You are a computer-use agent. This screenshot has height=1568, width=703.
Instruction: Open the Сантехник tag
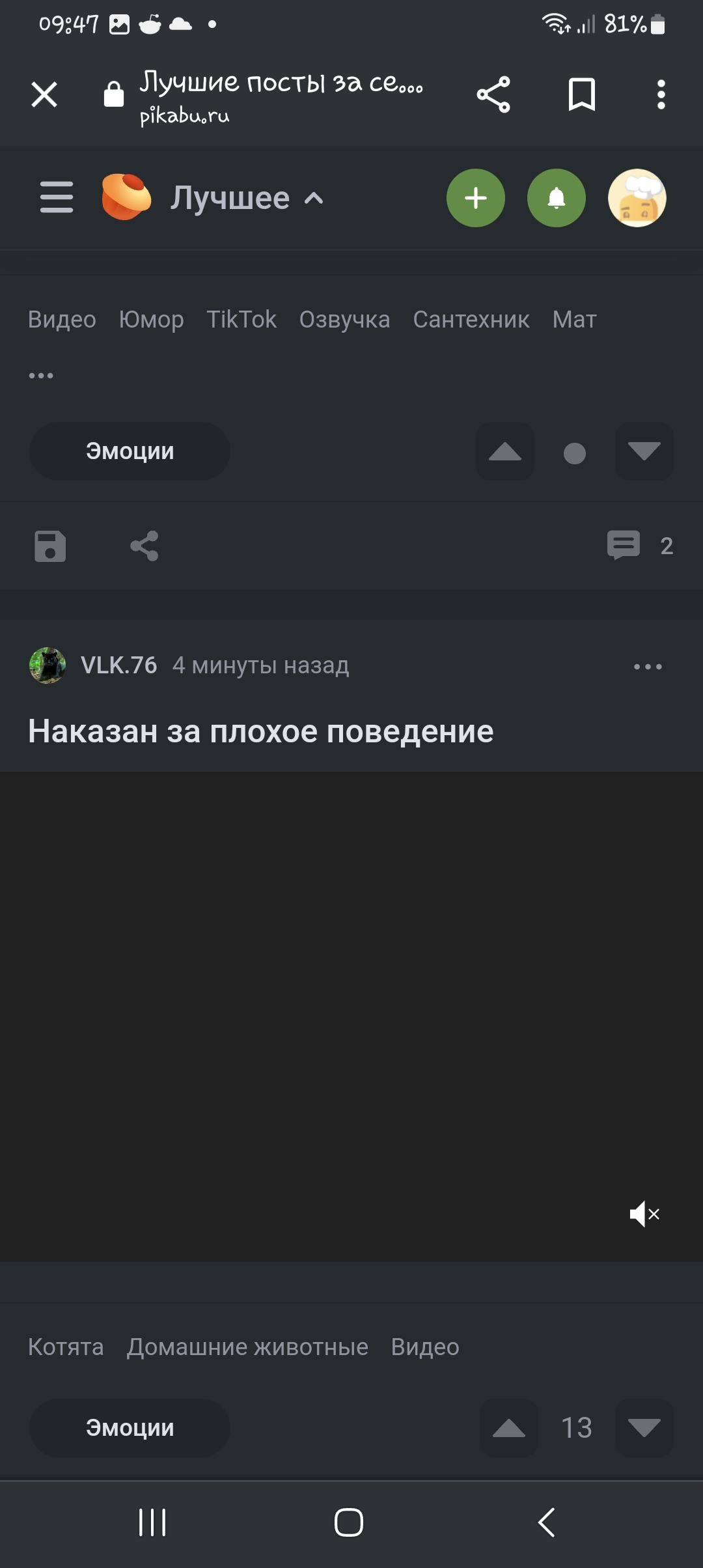(x=471, y=320)
